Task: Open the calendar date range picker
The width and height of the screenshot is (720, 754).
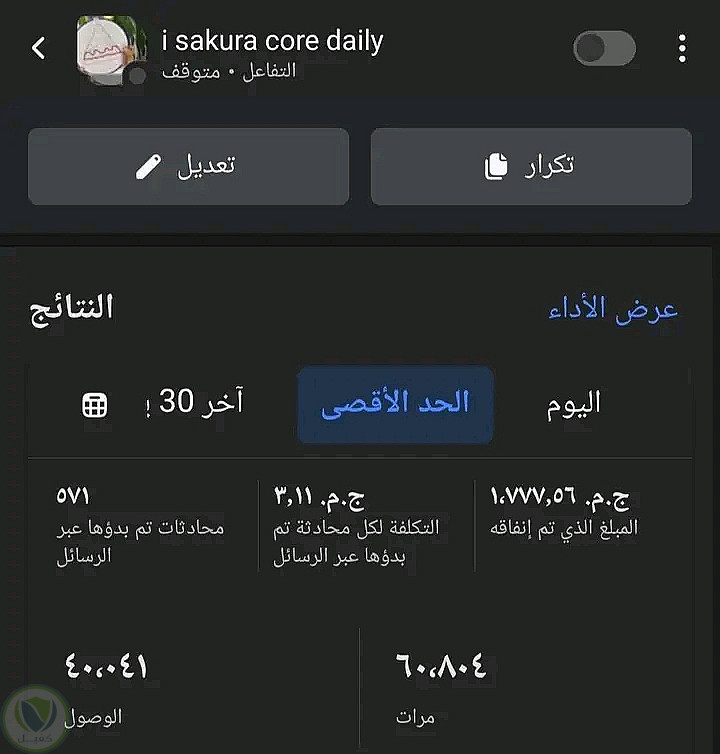Action: (95, 405)
